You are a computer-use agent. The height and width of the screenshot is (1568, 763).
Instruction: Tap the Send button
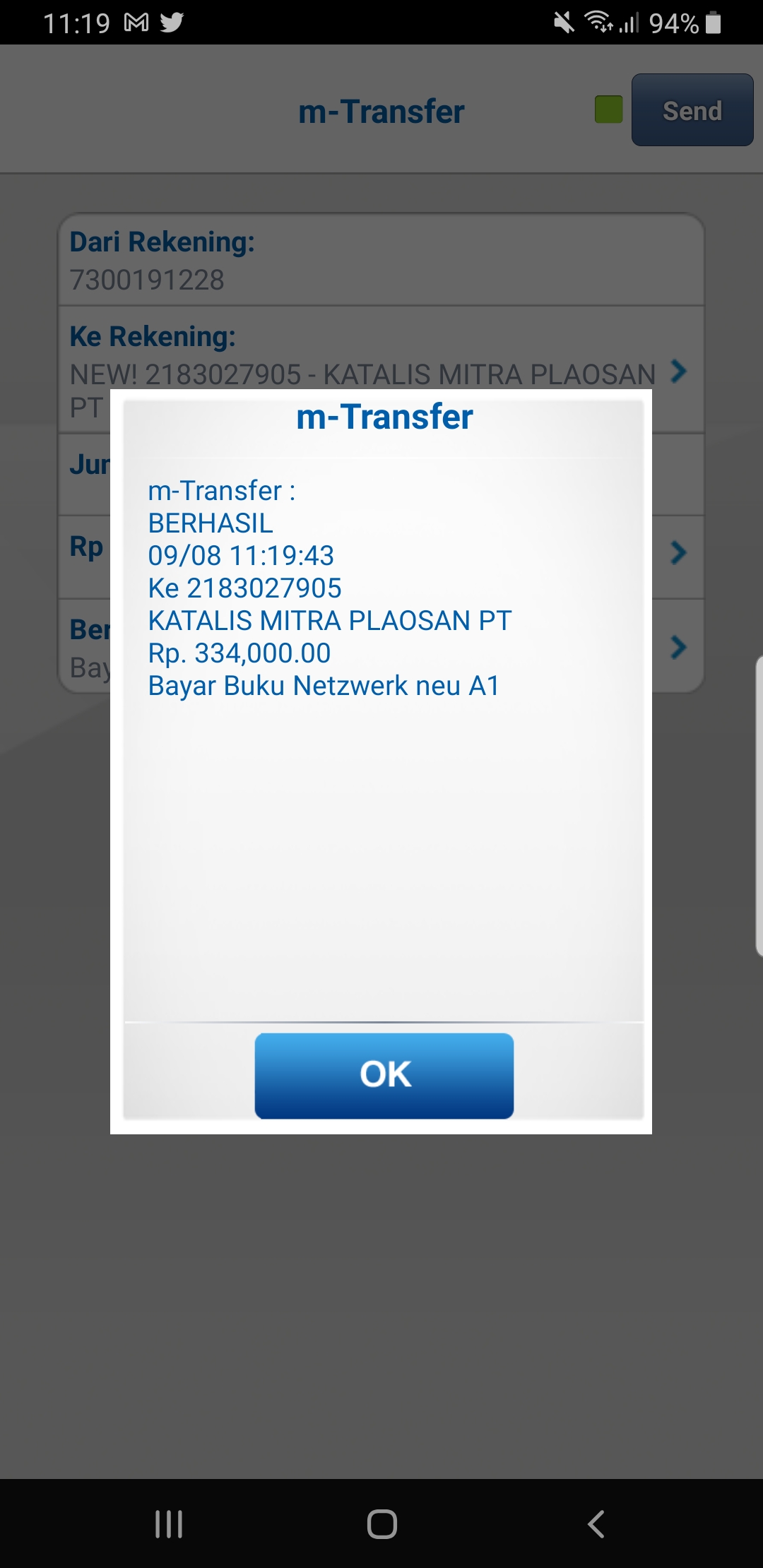click(x=692, y=110)
